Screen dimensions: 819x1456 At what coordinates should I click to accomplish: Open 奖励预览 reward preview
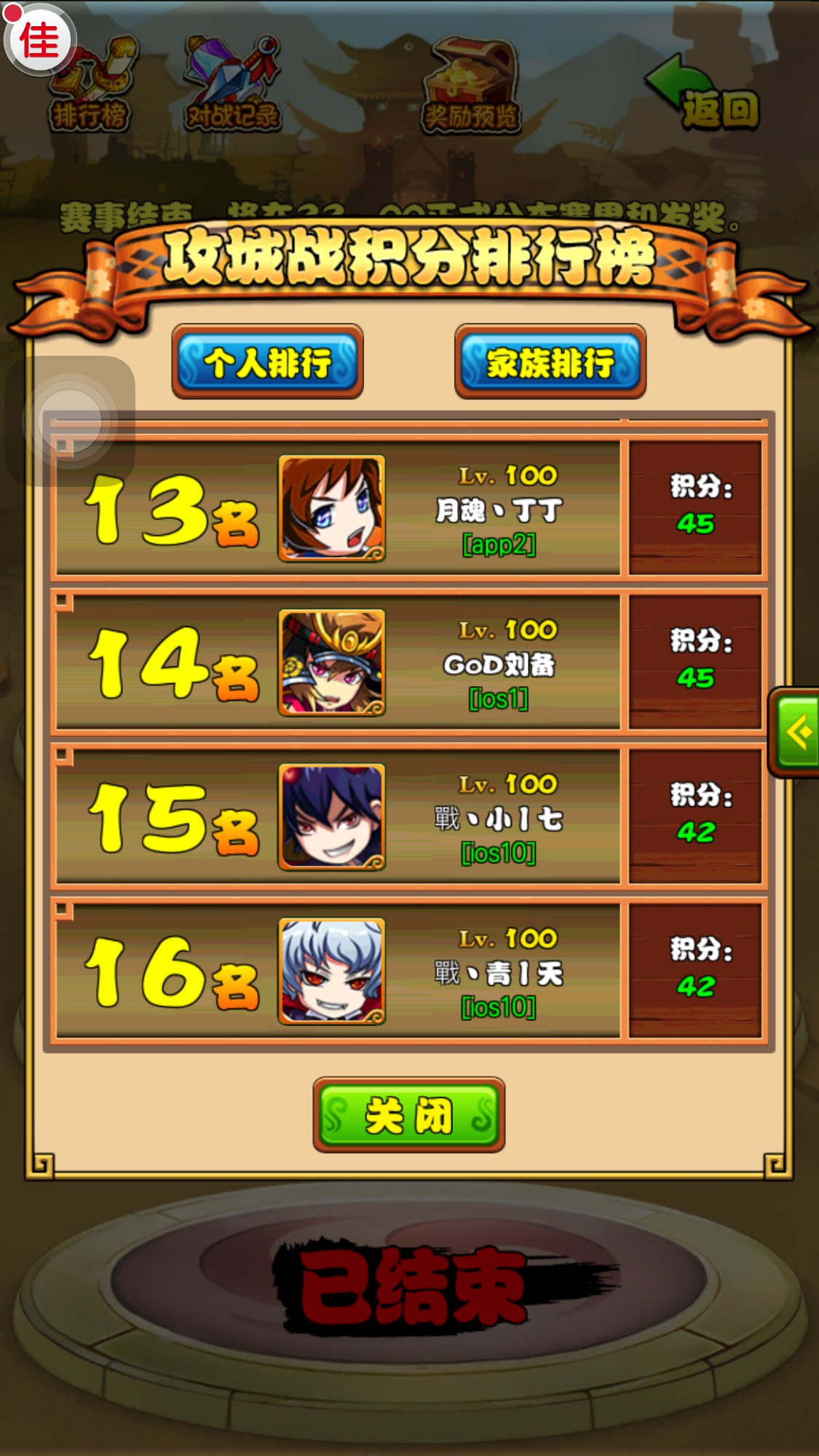471,89
